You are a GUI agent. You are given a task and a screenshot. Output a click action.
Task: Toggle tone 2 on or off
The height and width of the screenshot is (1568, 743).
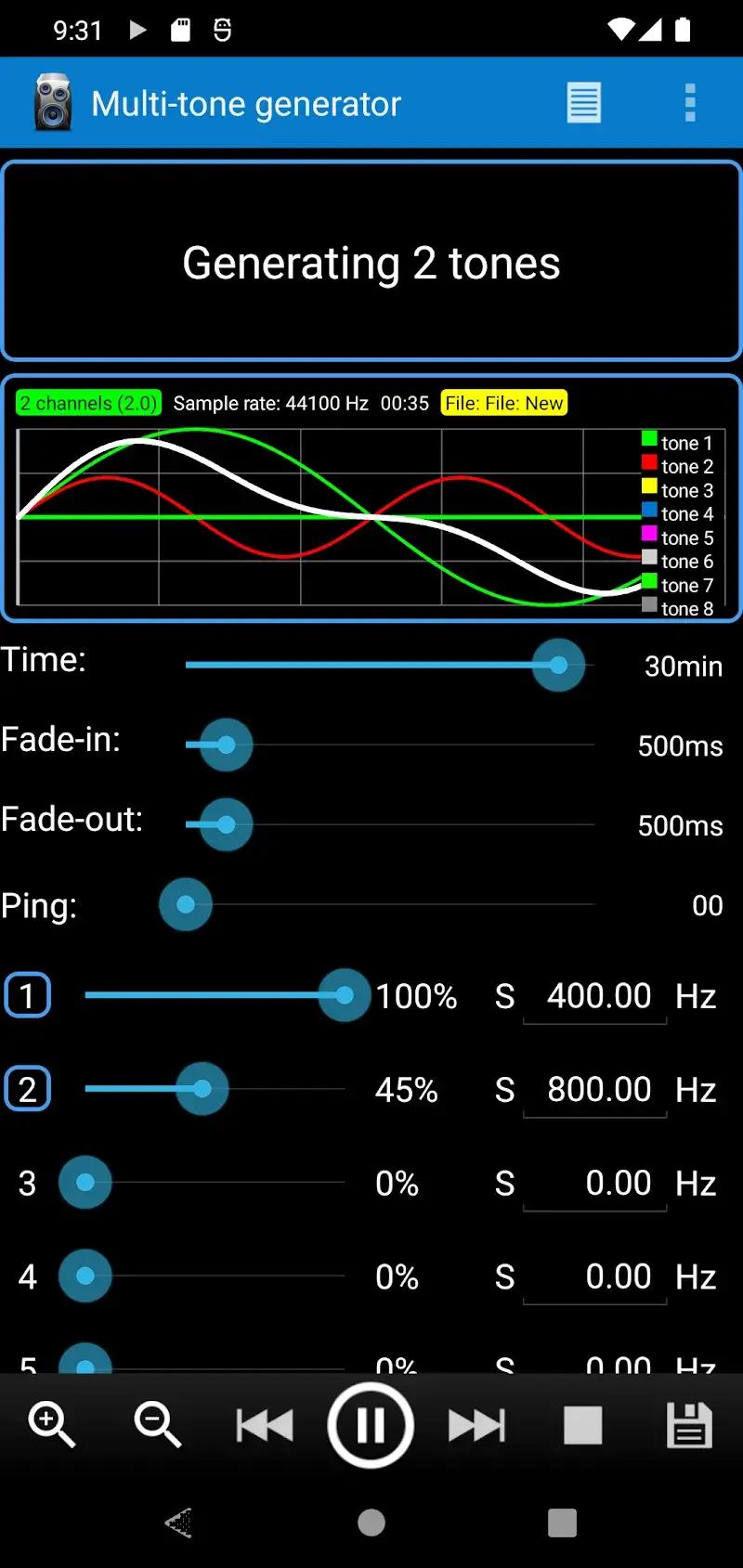pos(28,1089)
